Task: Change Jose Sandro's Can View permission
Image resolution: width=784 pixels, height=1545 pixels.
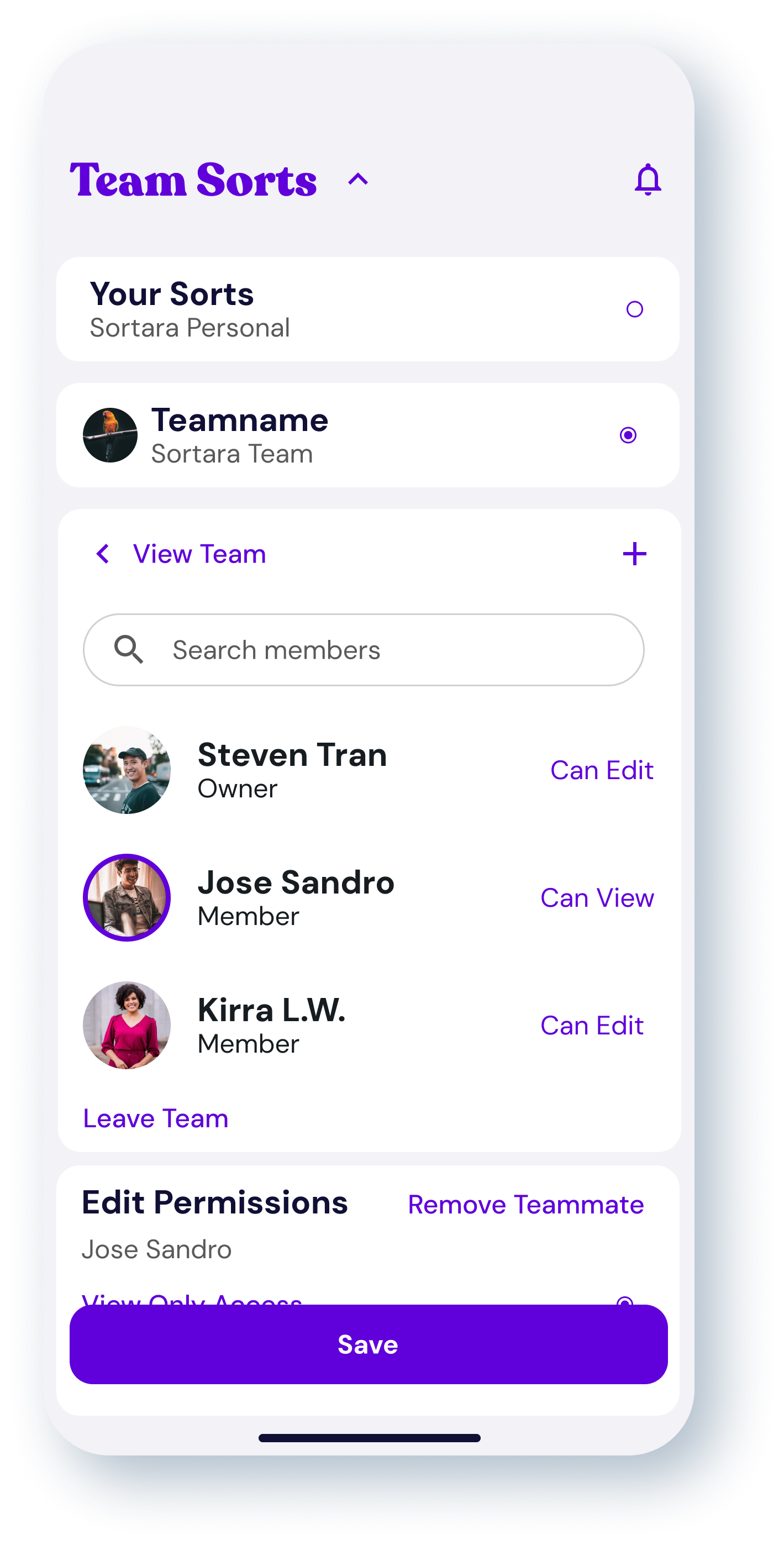Action: pyautogui.click(x=597, y=898)
